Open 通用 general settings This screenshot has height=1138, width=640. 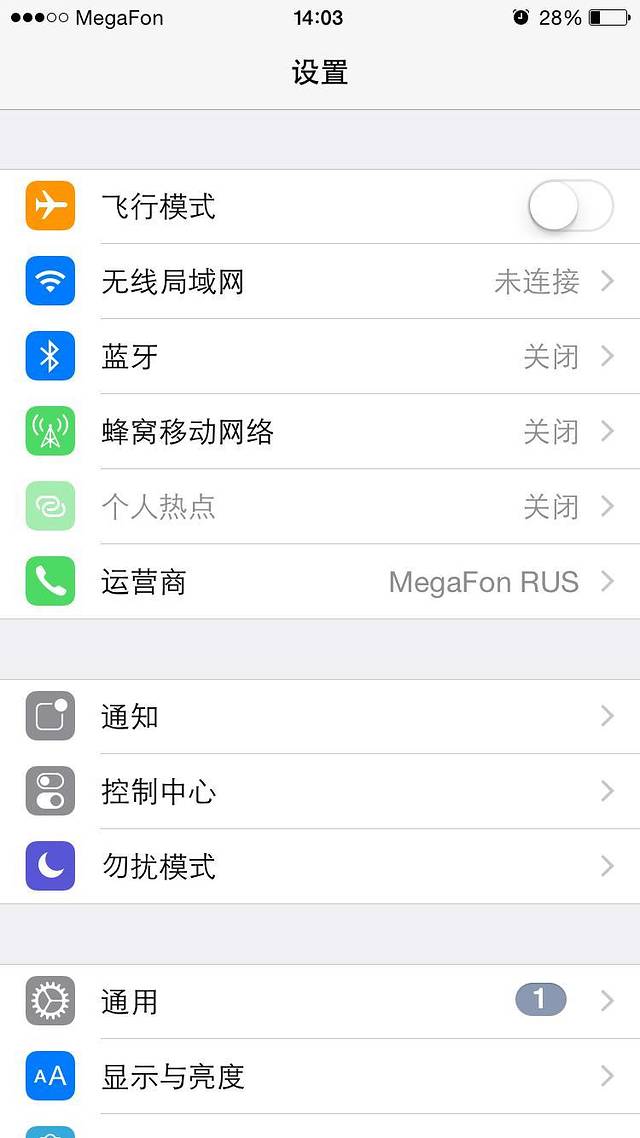click(320, 1001)
